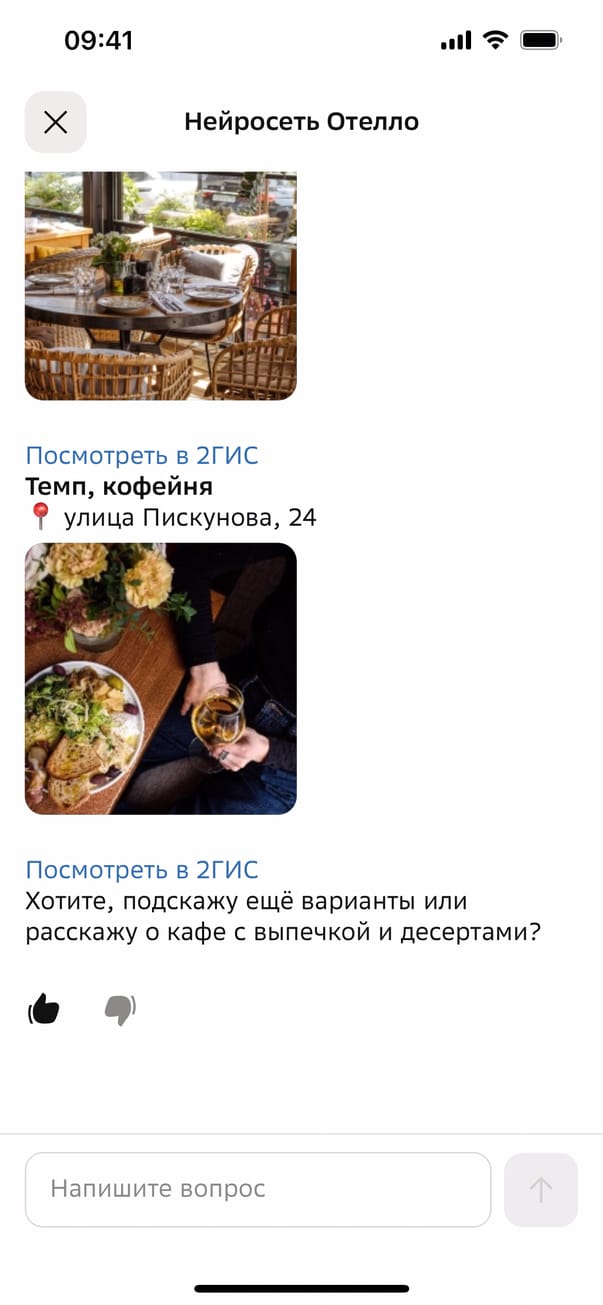Like the assistant's answer with thumbs up
603x1305 pixels.
coord(44,1010)
